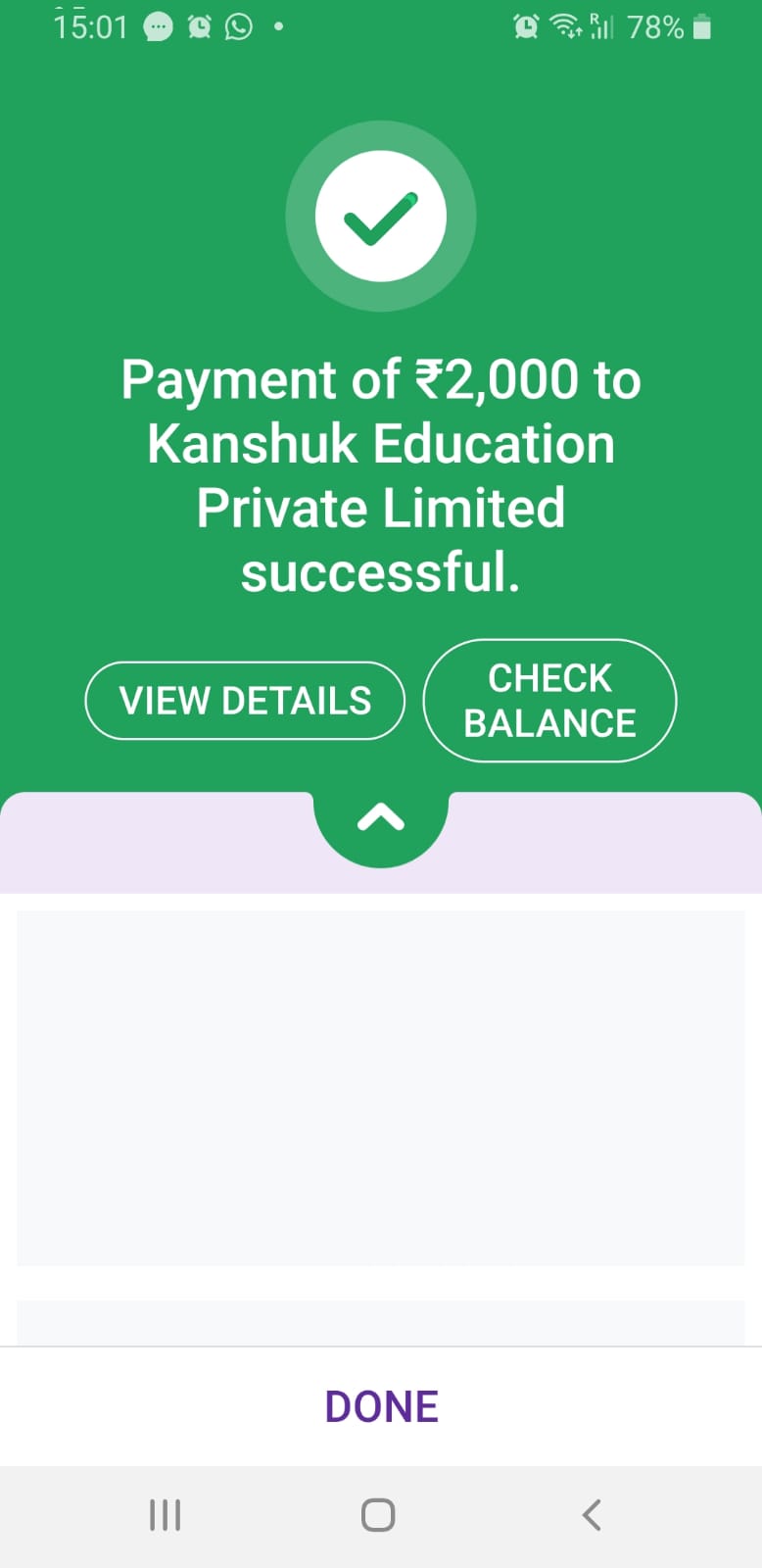Go back using the system back button
Viewport: 762px width, 1568px height.
tap(591, 1515)
